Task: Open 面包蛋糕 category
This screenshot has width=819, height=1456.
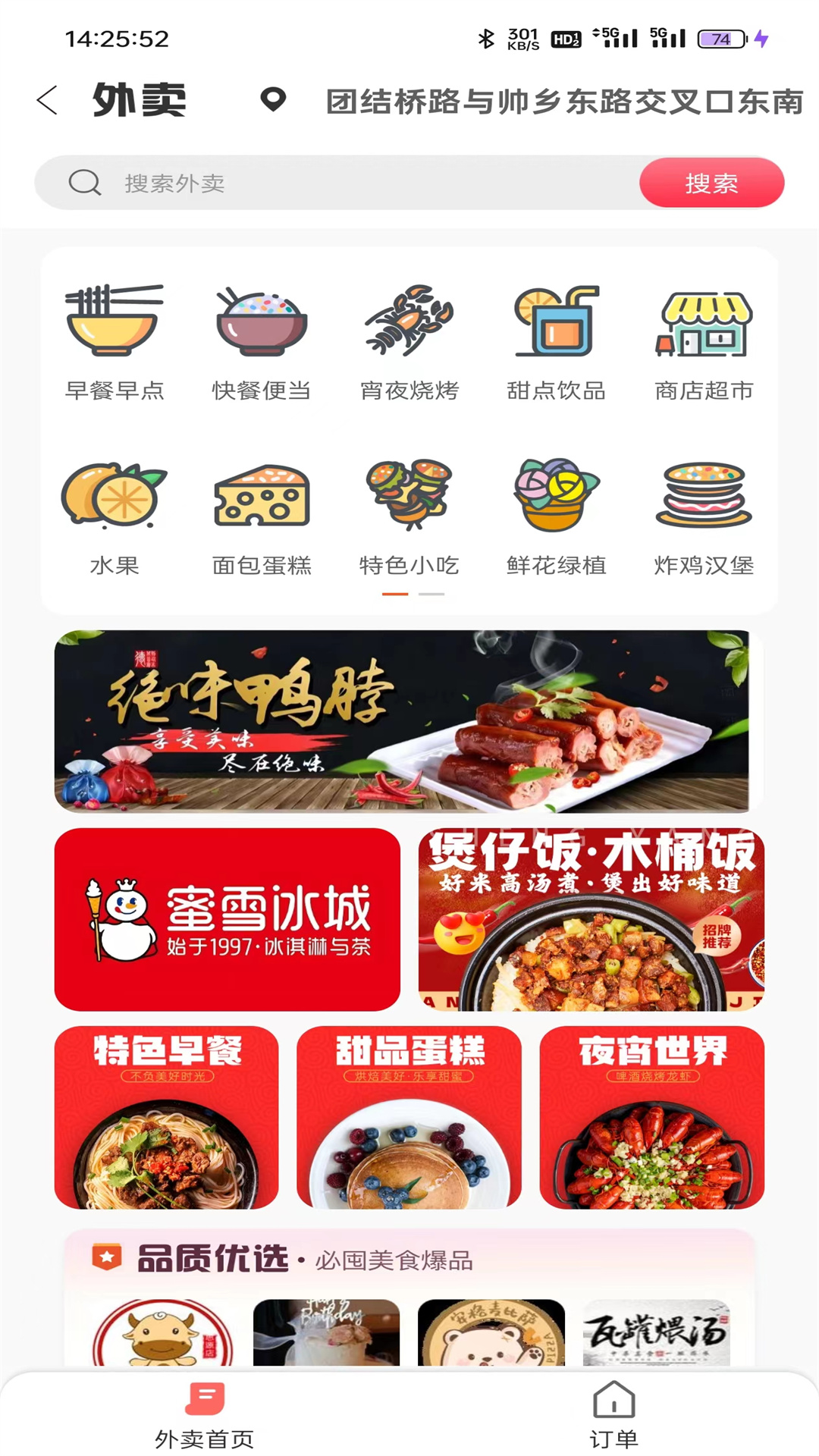Action: point(262,517)
